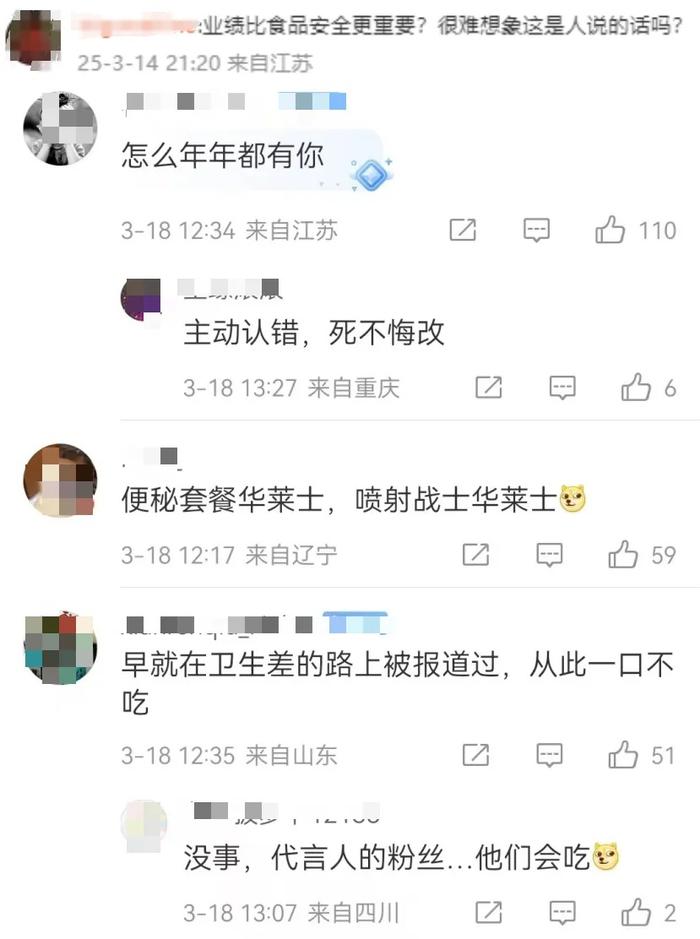Share the reply 没事，代言人的粉丝
The height and width of the screenshot is (939, 700).
point(488,912)
